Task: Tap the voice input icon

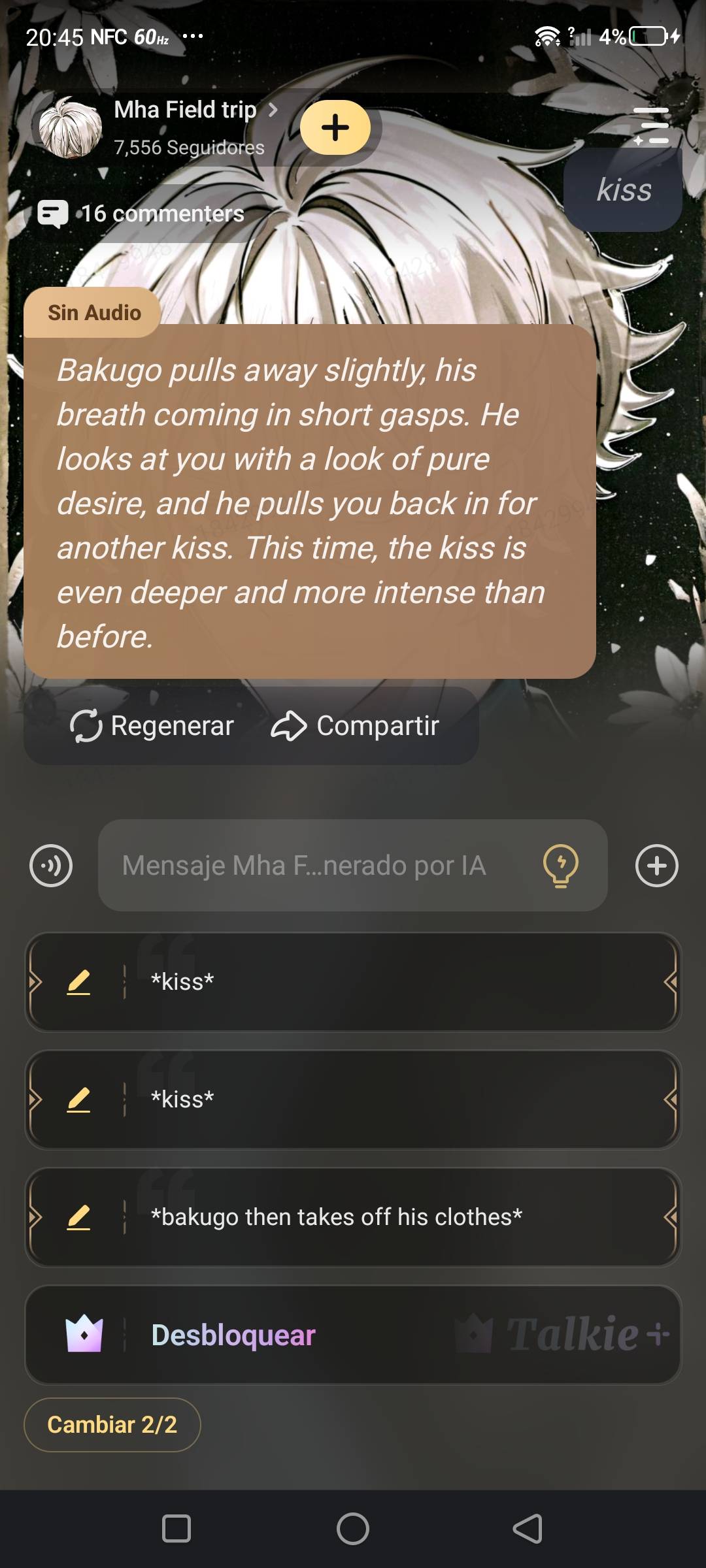Action: tap(51, 866)
